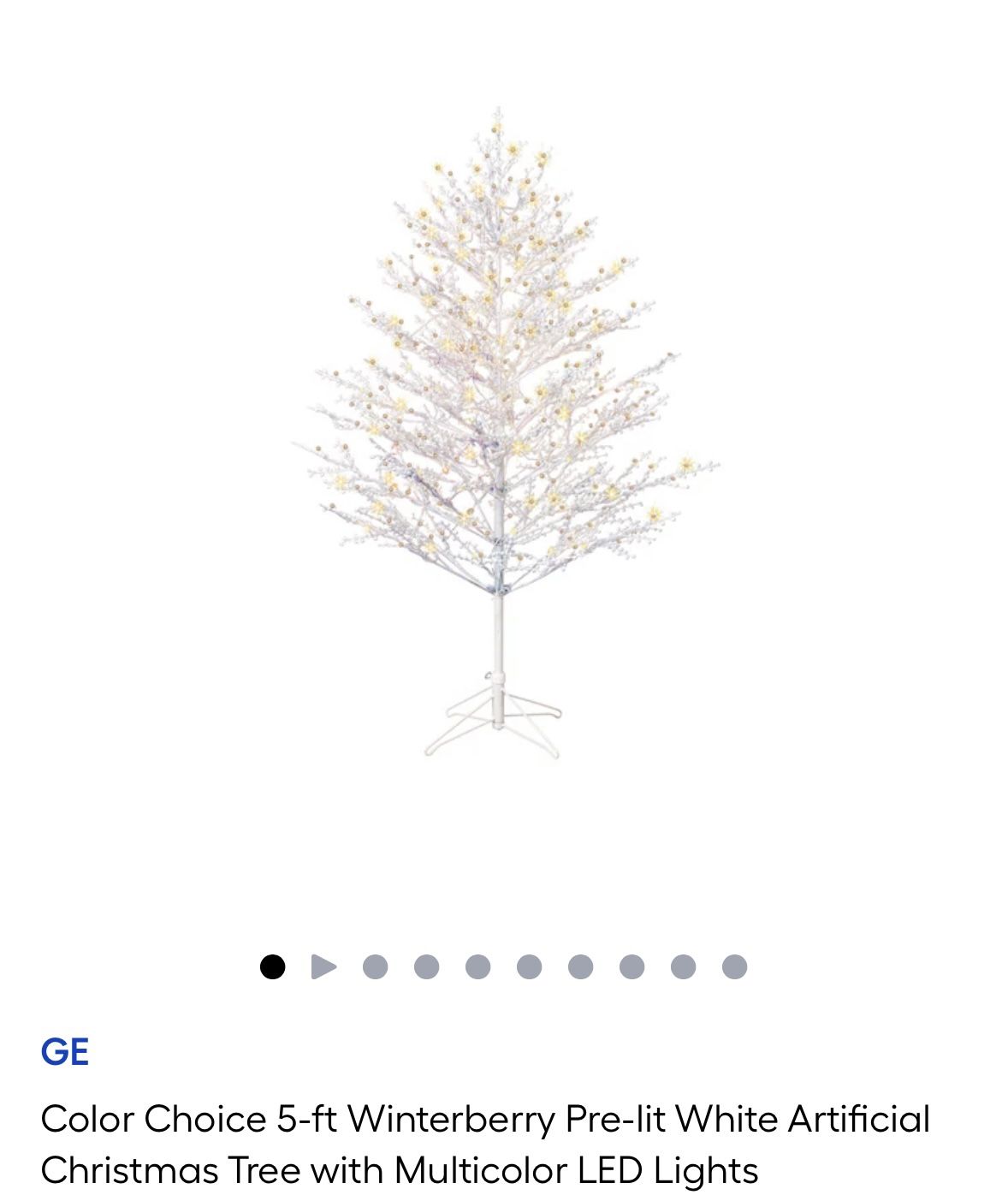This screenshot has width=1008, height=1201.
Task: Open the GE brand link
Action: pyautogui.click(x=65, y=1051)
